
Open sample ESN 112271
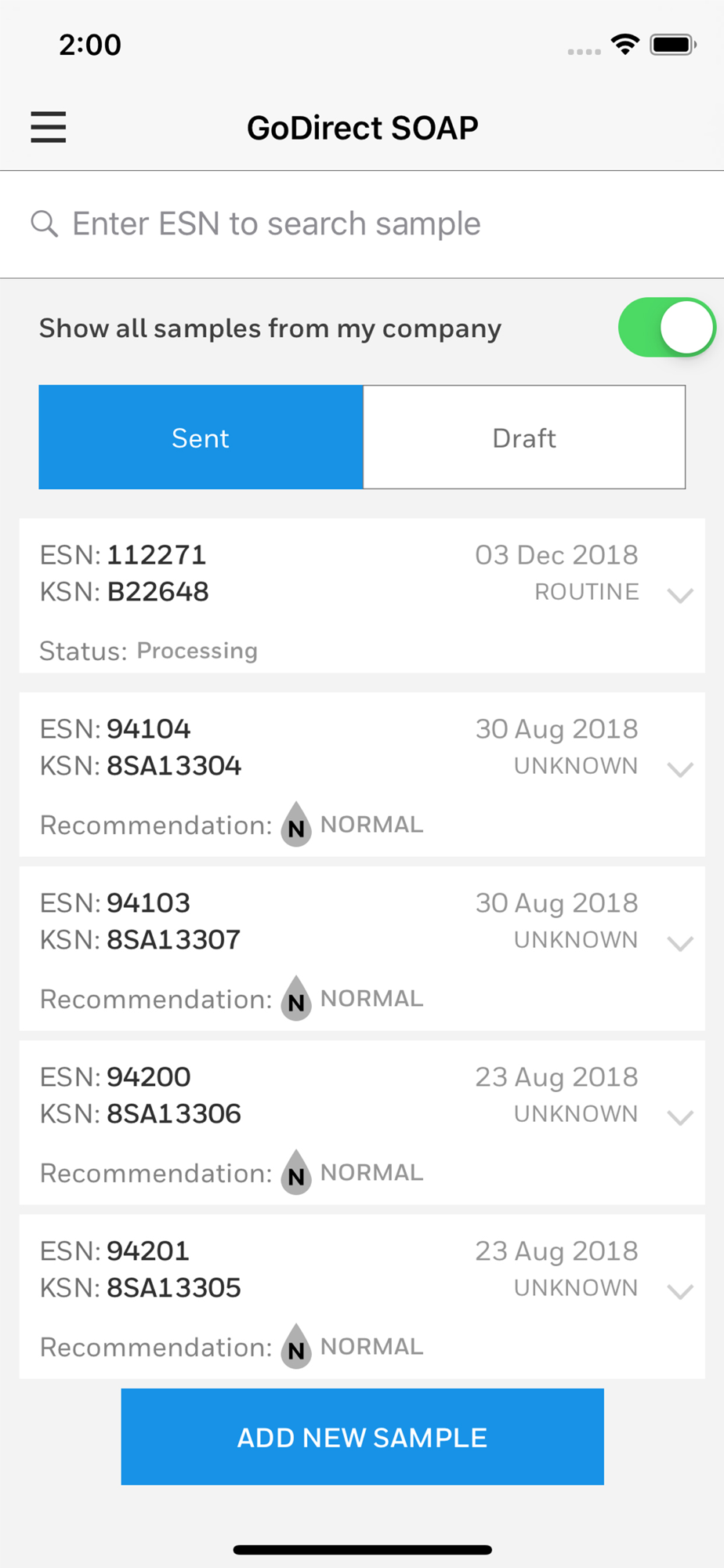(362, 596)
